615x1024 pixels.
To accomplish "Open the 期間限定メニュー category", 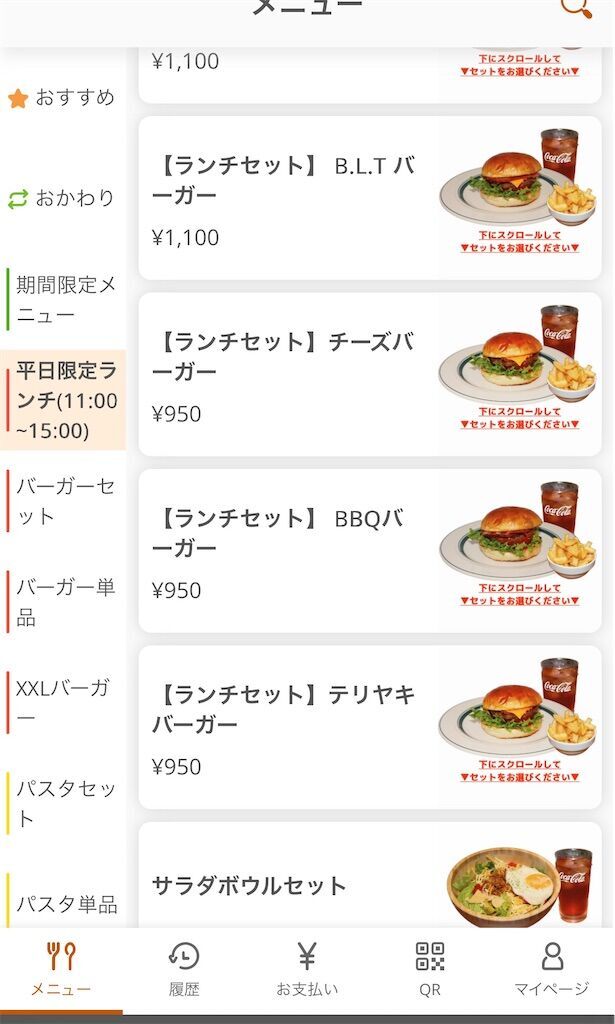I will (x=65, y=300).
